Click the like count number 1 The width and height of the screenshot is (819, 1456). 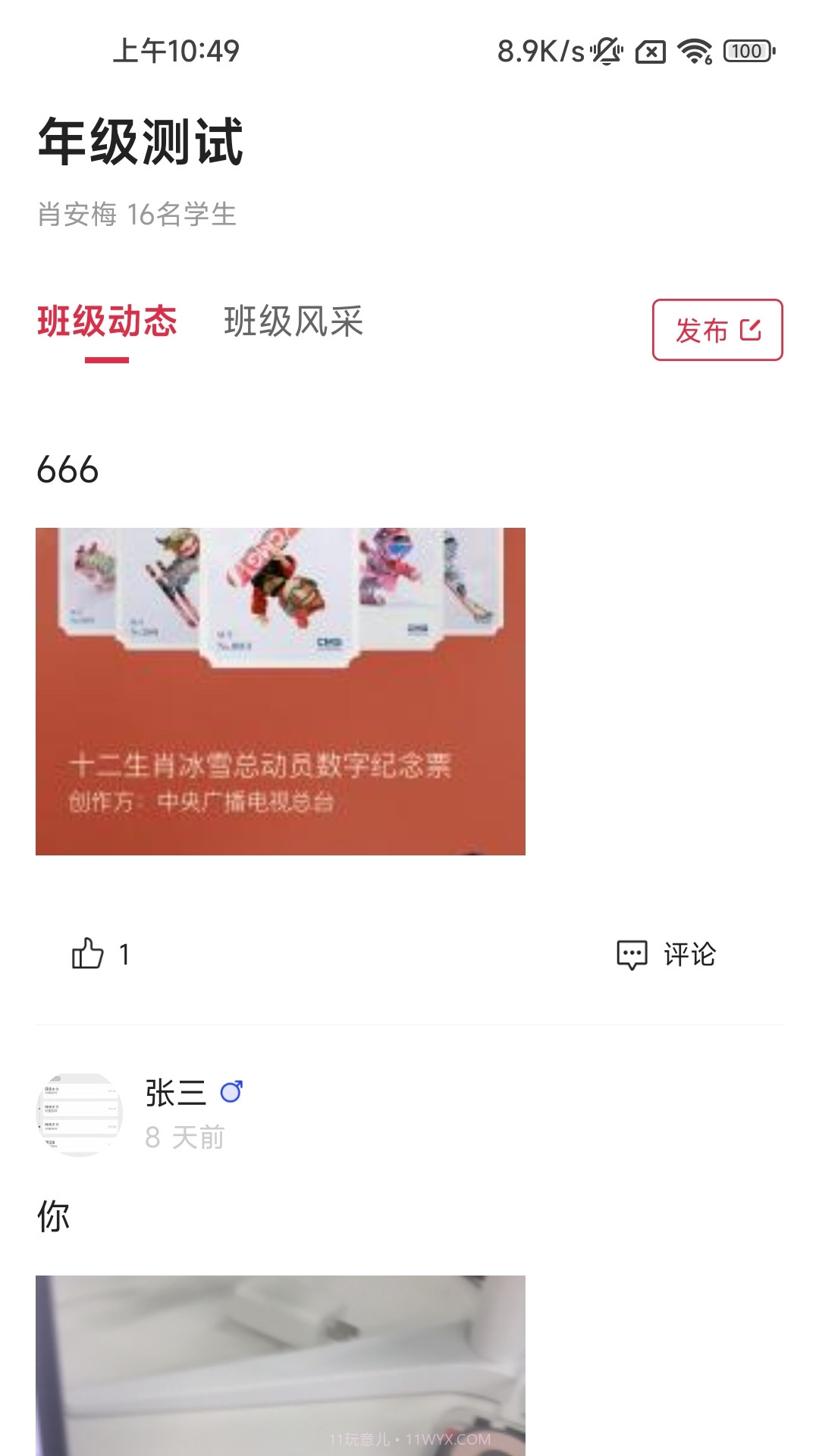tap(124, 954)
